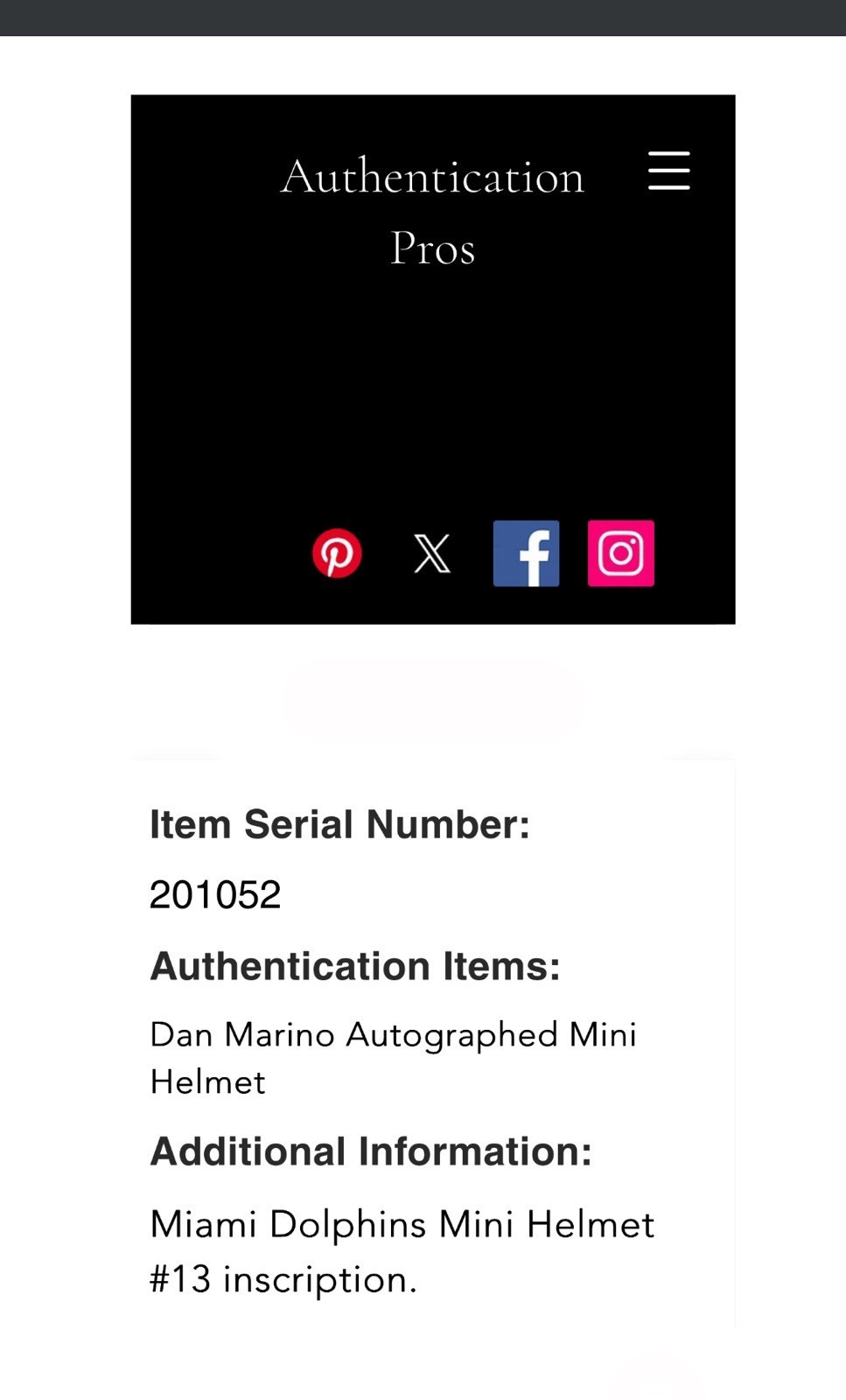Visit the X social profile

[x=432, y=553]
